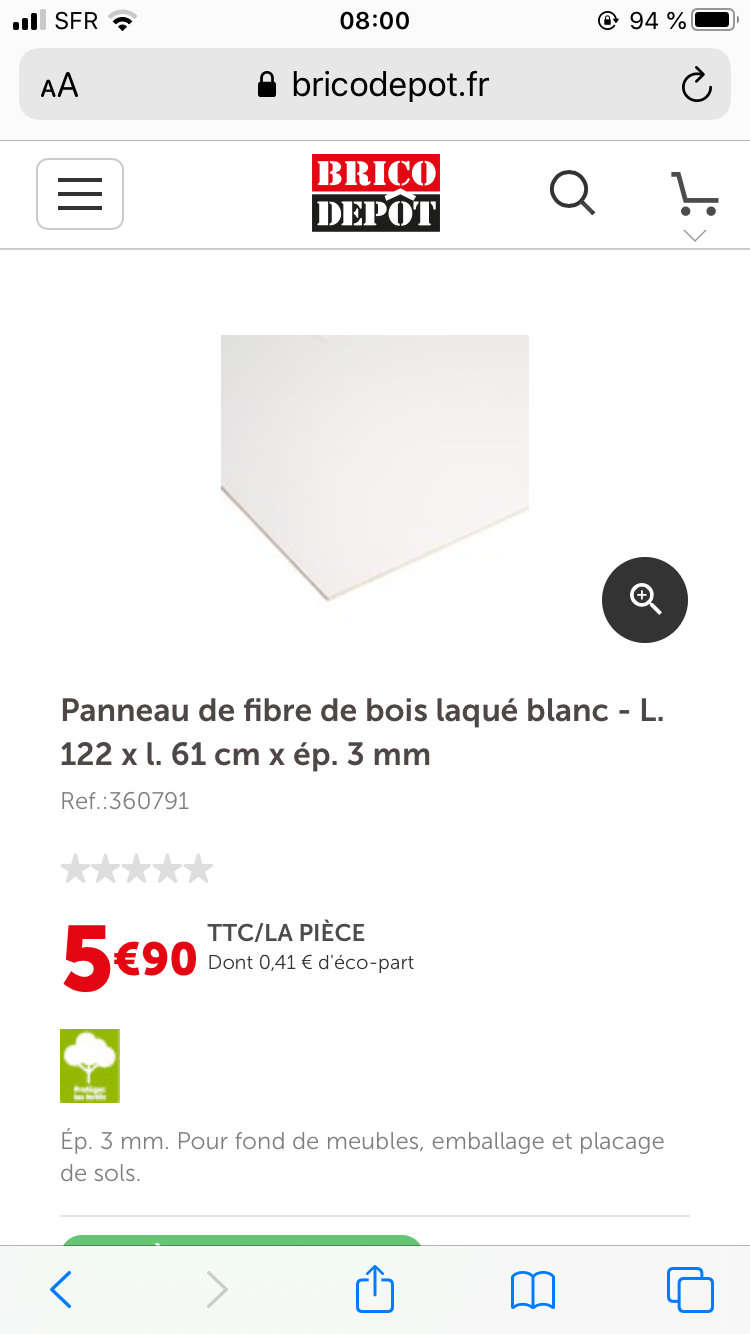This screenshot has height=1334, width=750.
Task: Open Safari bookmarks
Action: [532, 1289]
